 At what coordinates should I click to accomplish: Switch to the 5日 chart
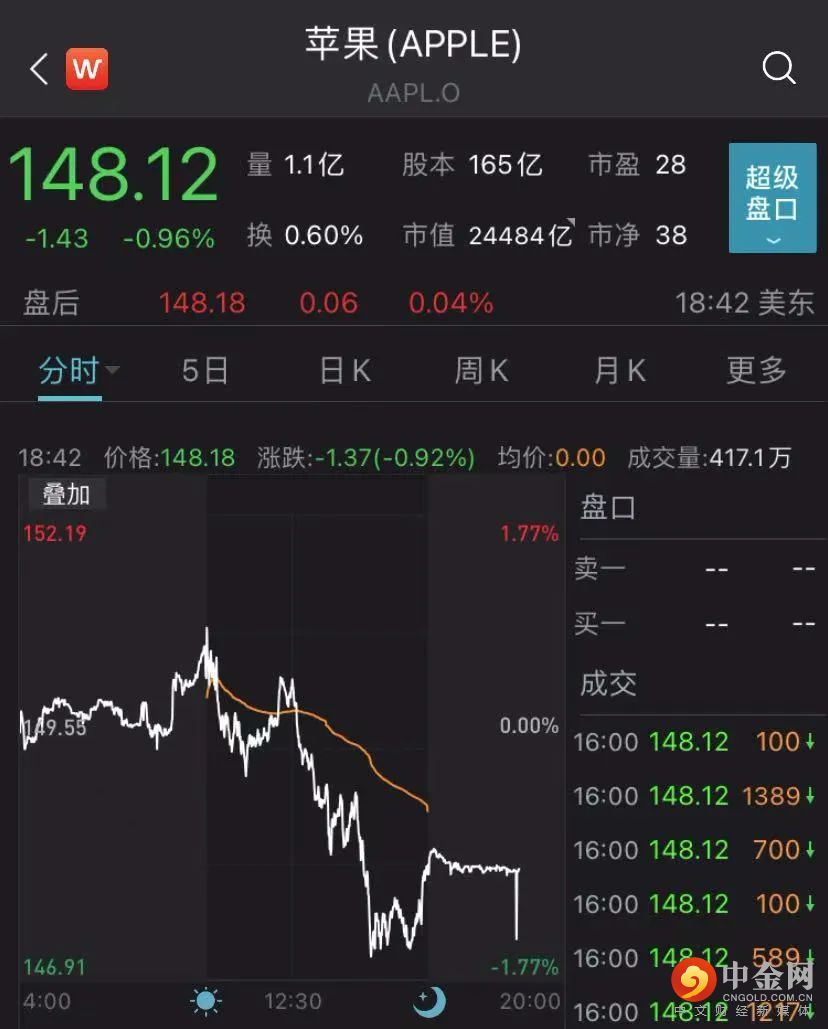(205, 371)
